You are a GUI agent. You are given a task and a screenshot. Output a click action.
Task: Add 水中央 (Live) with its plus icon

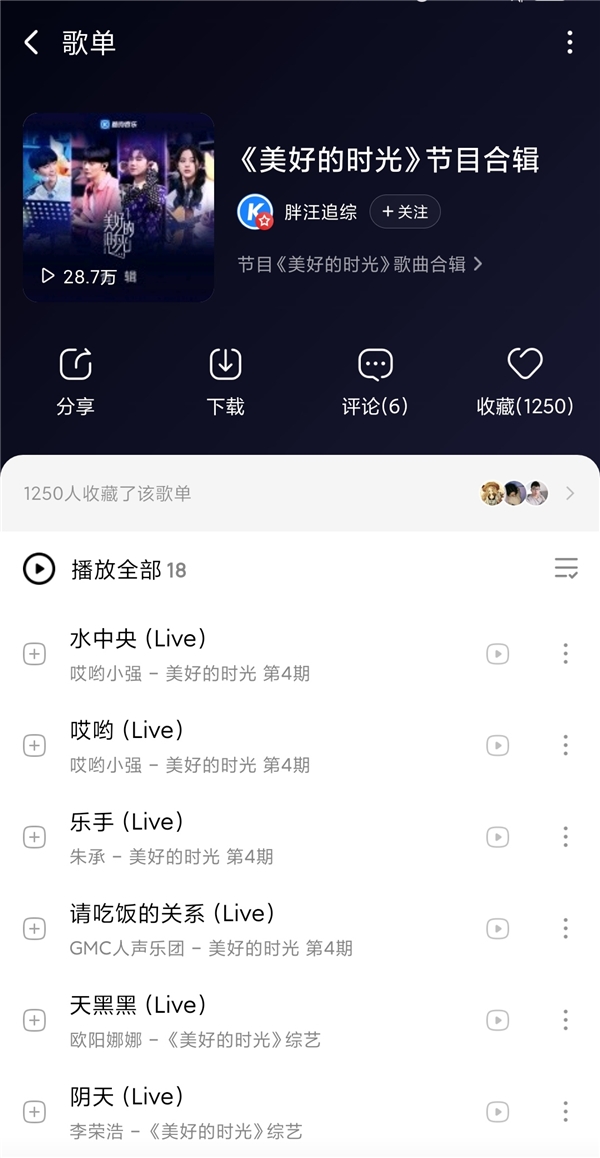pos(34,654)
